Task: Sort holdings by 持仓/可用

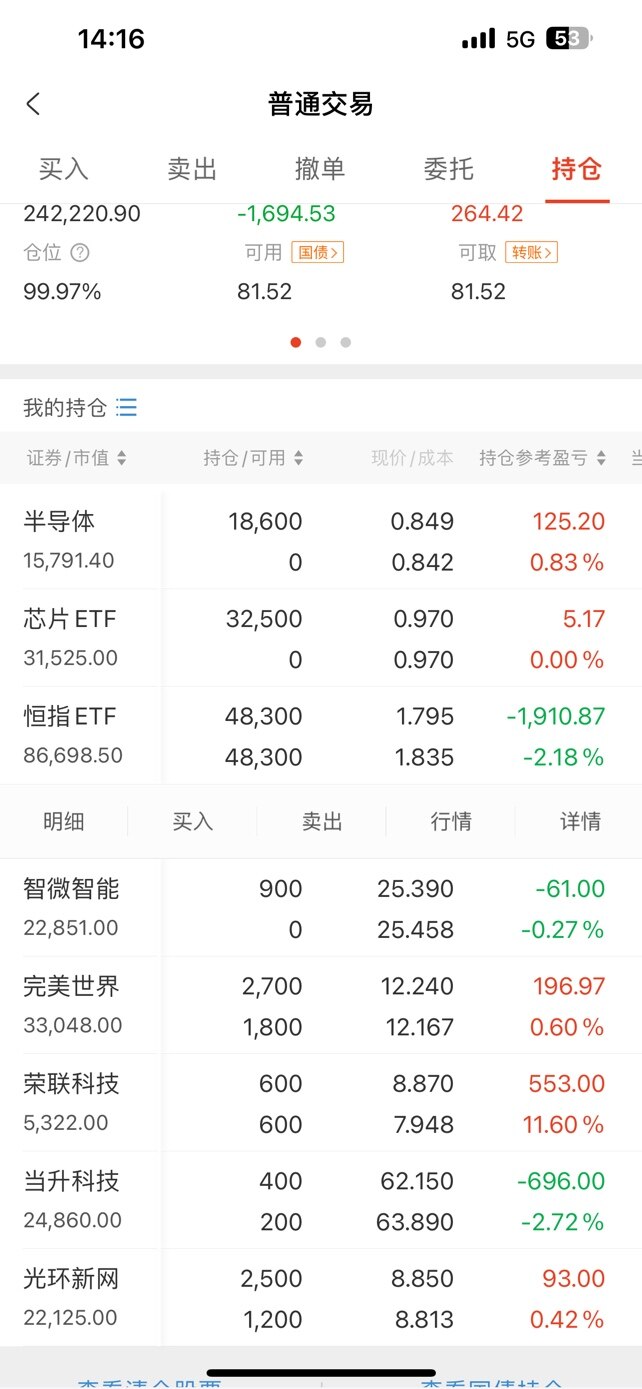Action: click(x=253, y=458)
